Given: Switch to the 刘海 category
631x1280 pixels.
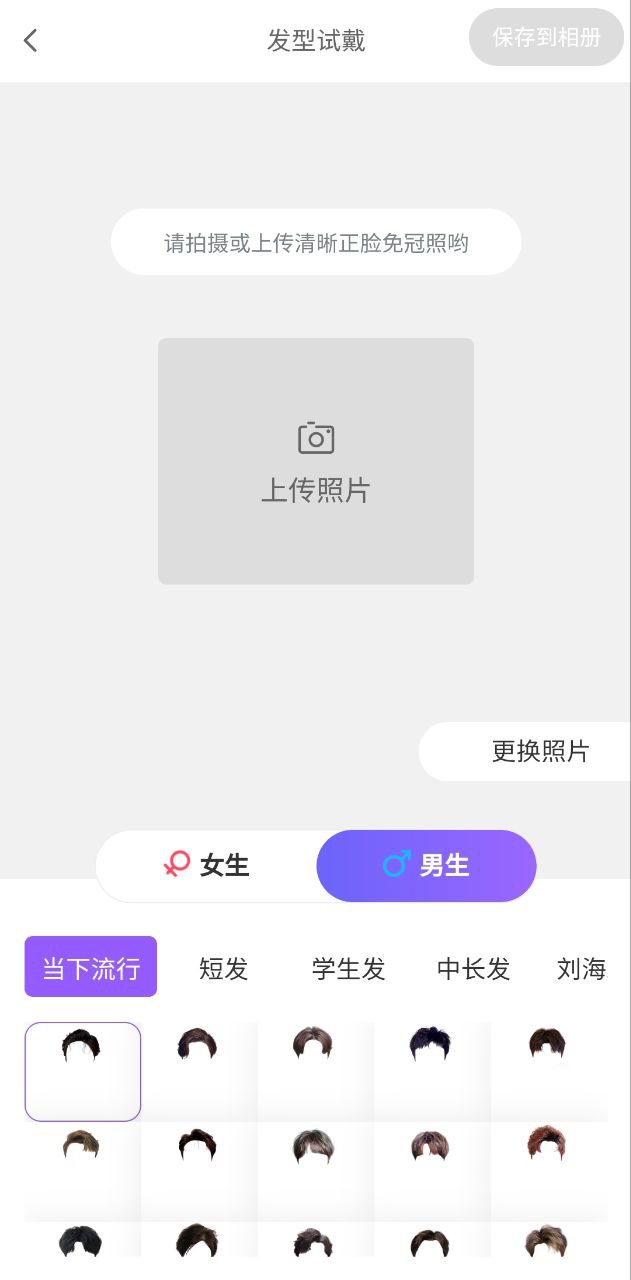Looking at the screenshot, I should coord(581,968).
